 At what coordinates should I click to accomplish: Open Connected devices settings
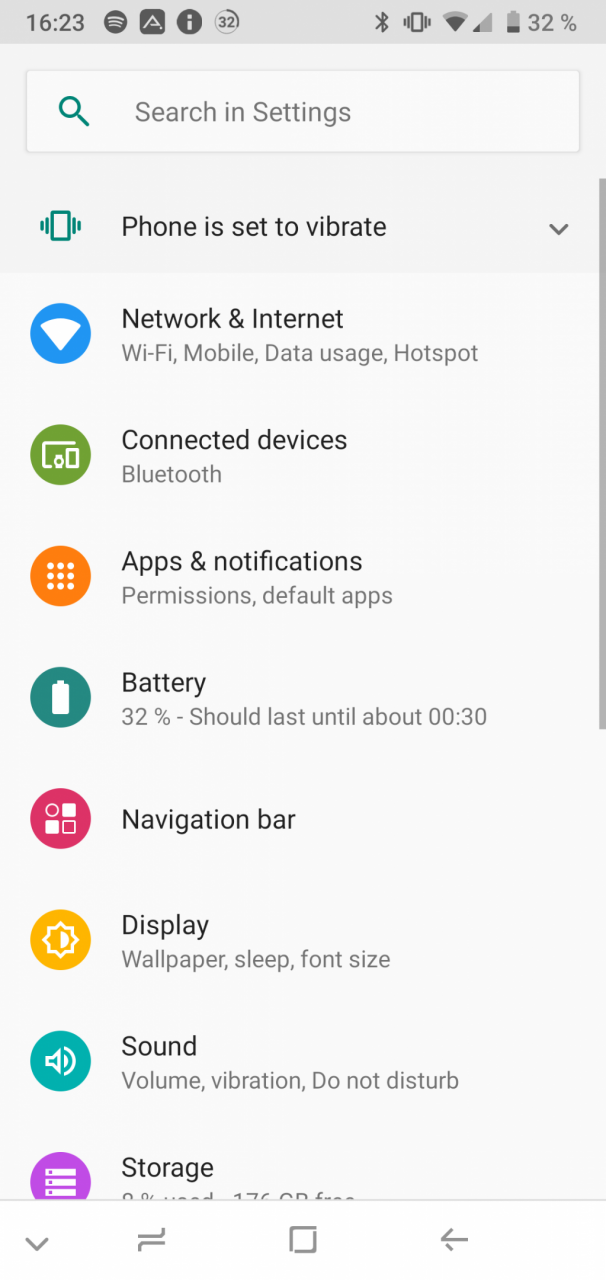point(303,456)
